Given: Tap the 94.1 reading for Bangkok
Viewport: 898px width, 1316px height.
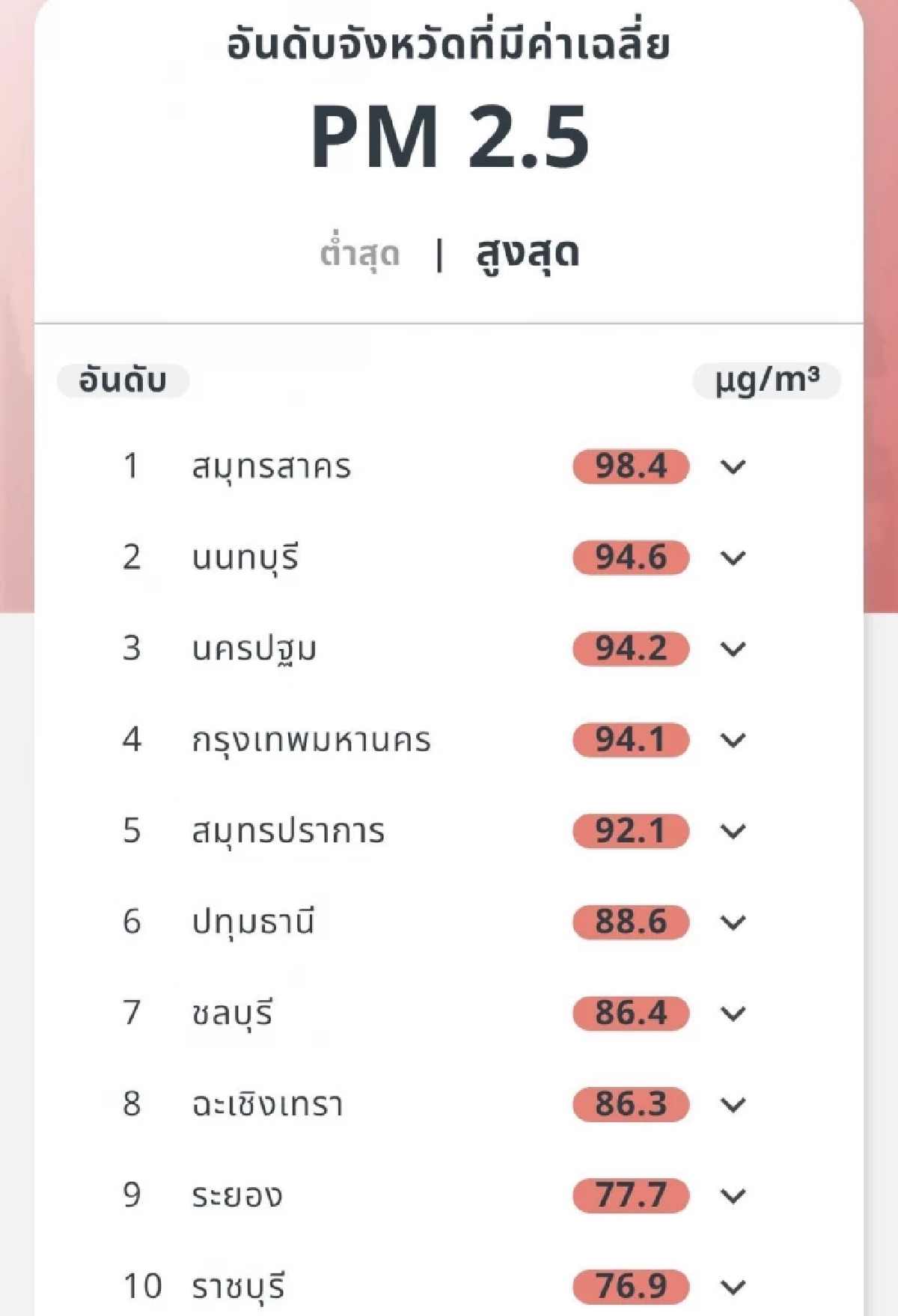Looking at the screenshot, I should [x=631, y=741].
